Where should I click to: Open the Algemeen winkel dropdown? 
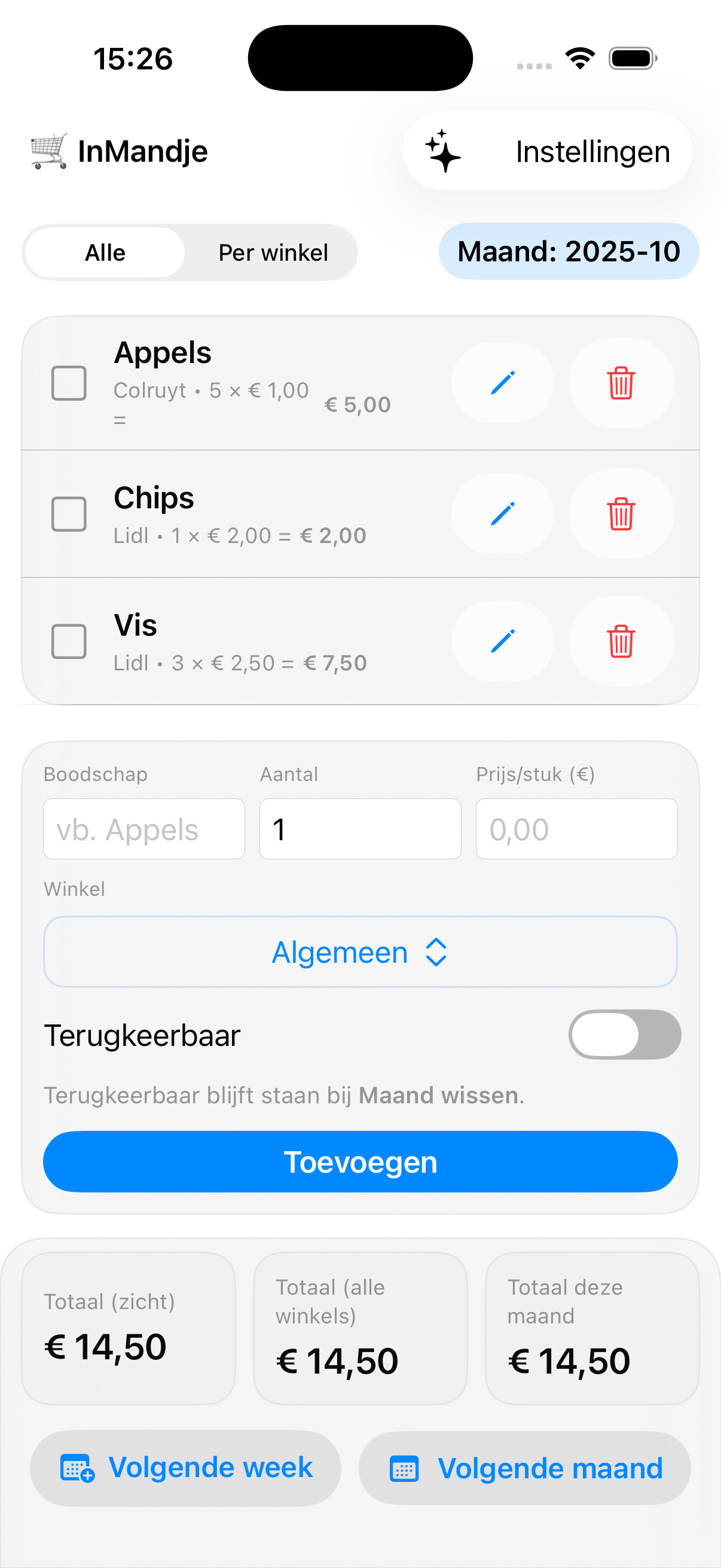(x=360, y=951)
